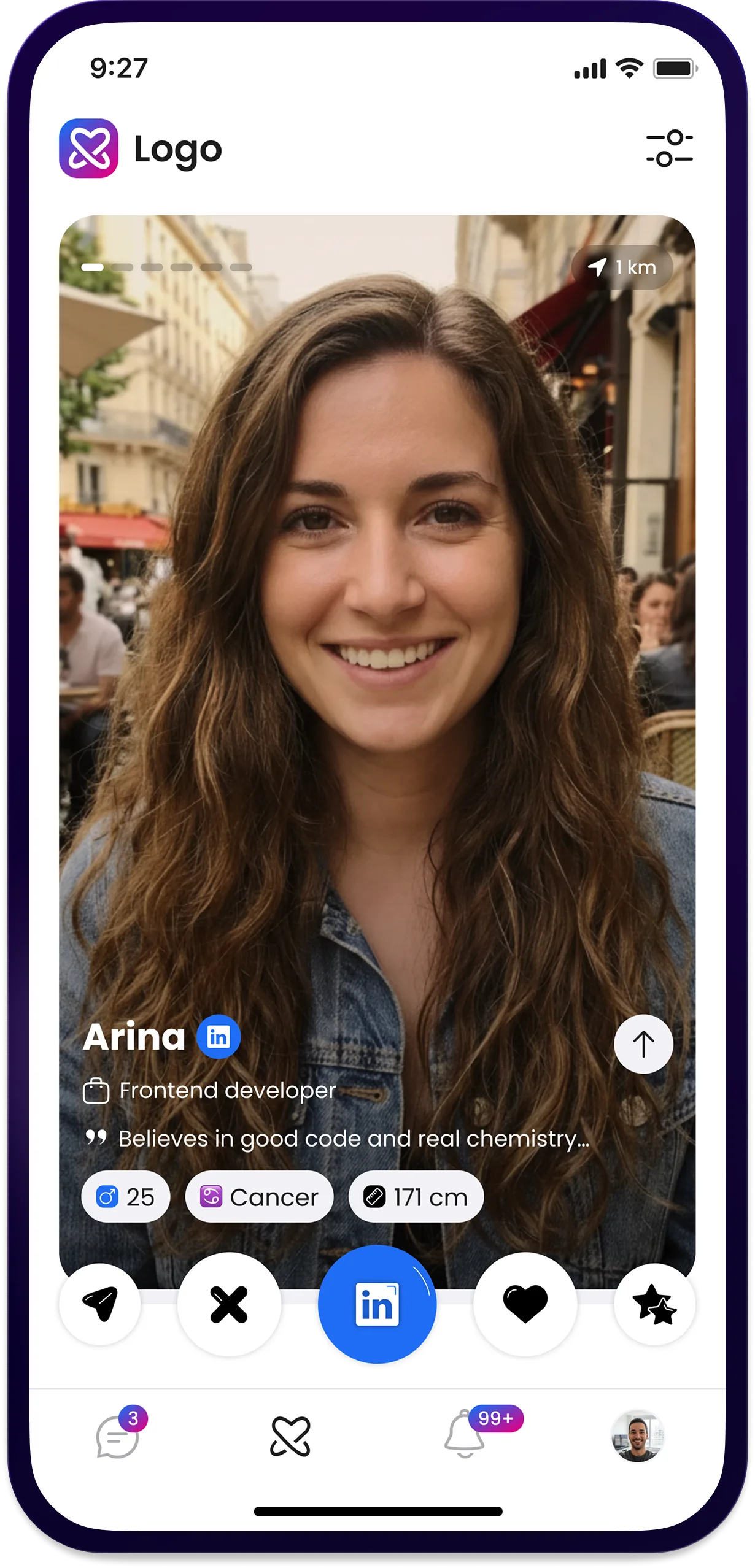Open the filter settings icon

669,148
